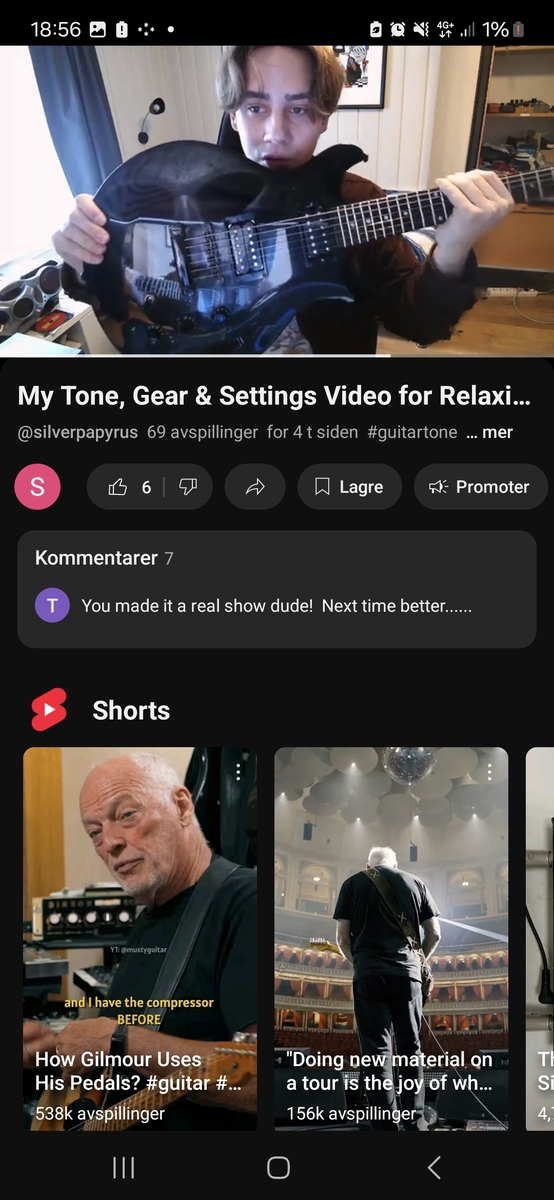Open options menu on the Gilmour pedals short
Image resolution: width=554 pixels, height=1200 pixels.
point(238,771)
